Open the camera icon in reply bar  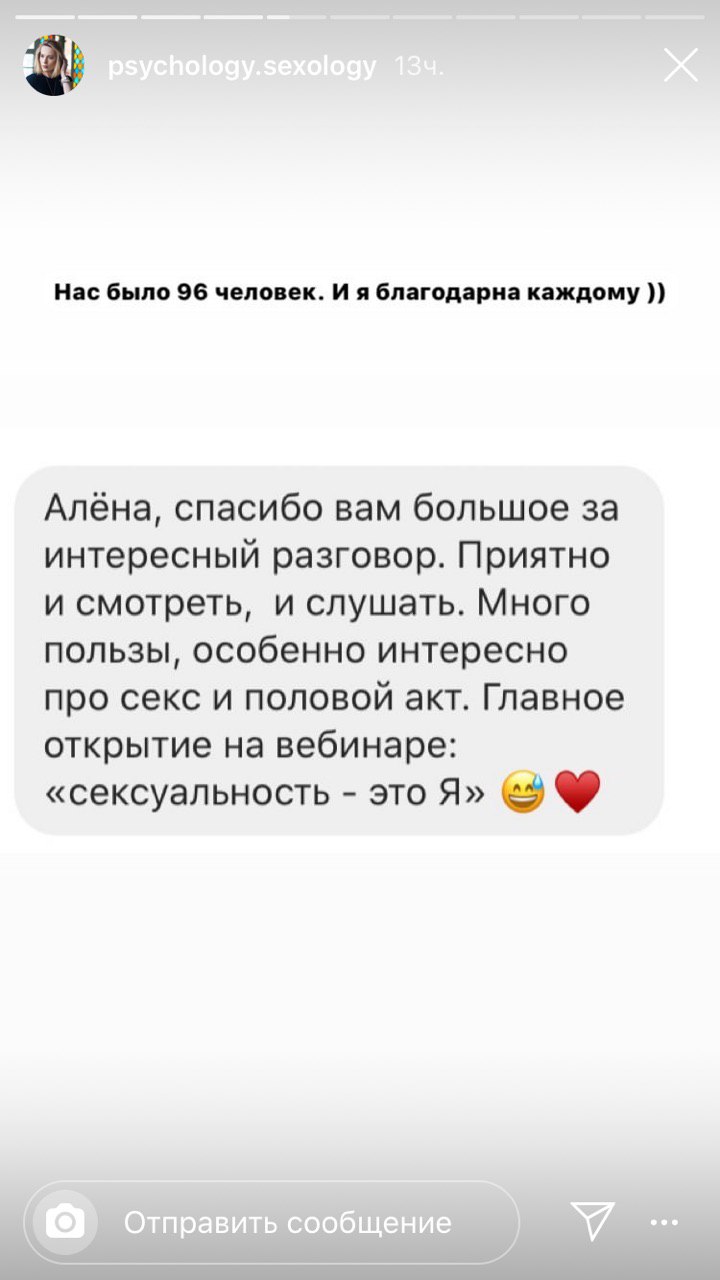(x=66, y=1221)
